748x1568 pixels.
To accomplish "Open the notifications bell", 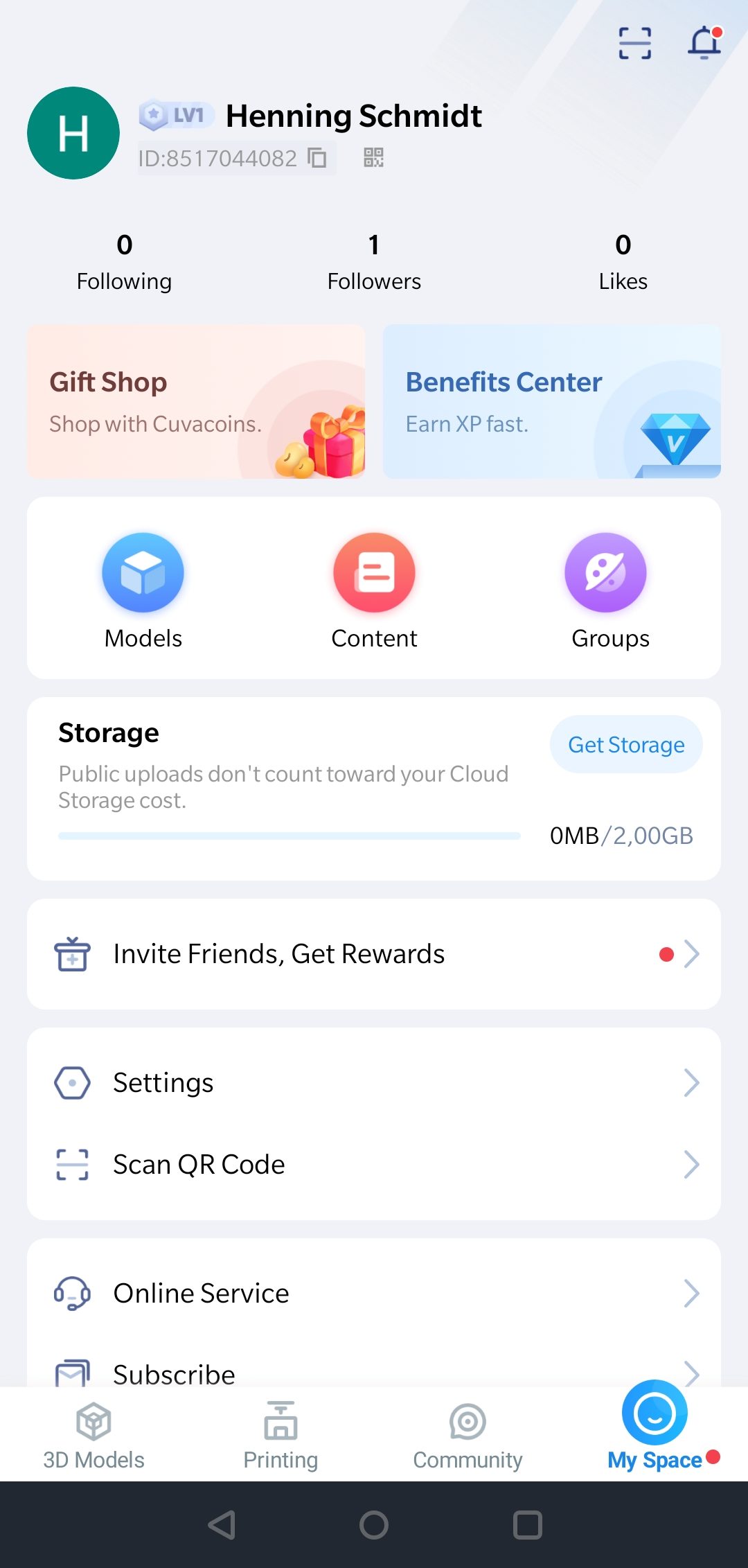I will (x=704, y=43).
